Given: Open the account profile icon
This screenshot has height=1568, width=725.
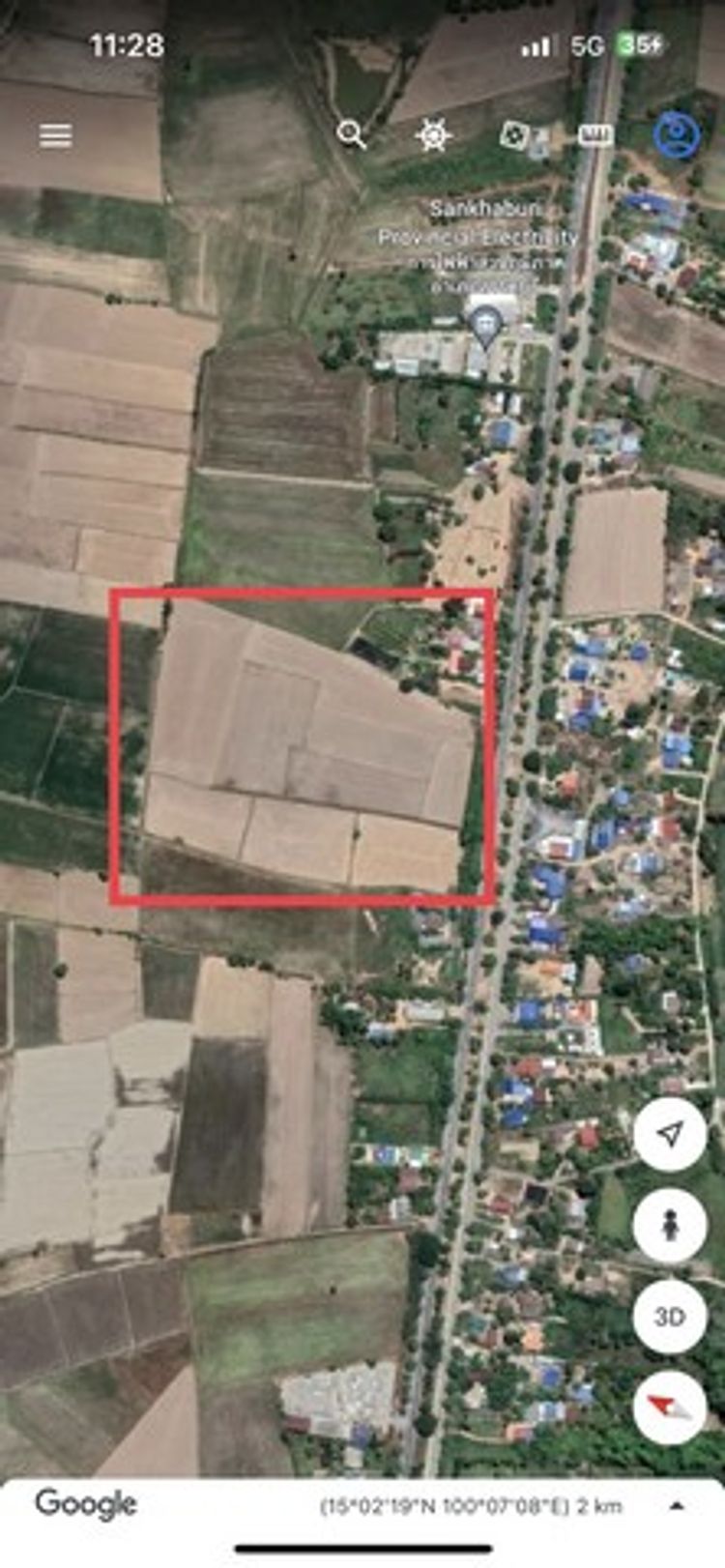Looking at the screenshot, I should click(677, 134).
